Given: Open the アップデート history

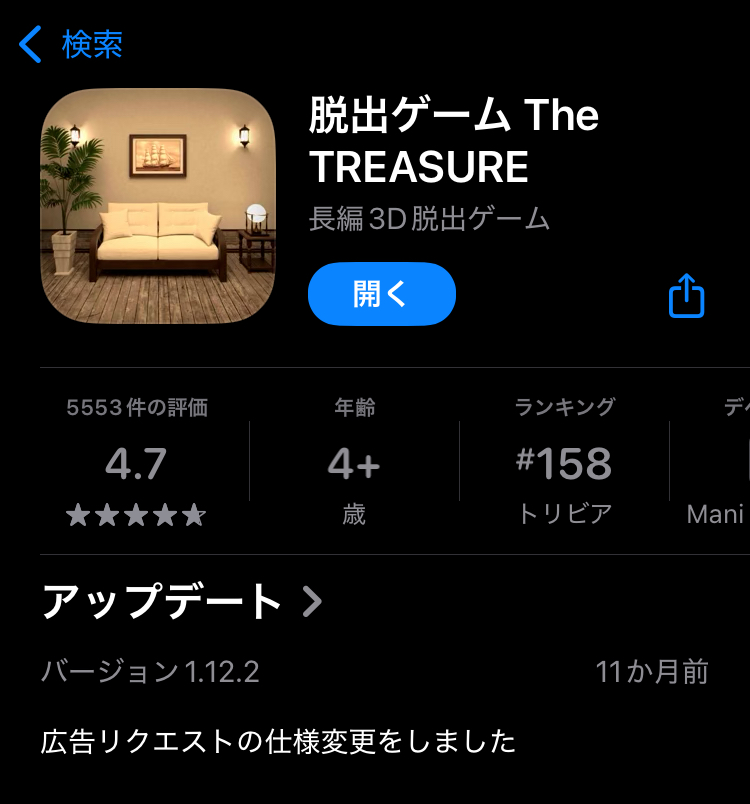Looking at the screenshot, I should coord(182,602).
